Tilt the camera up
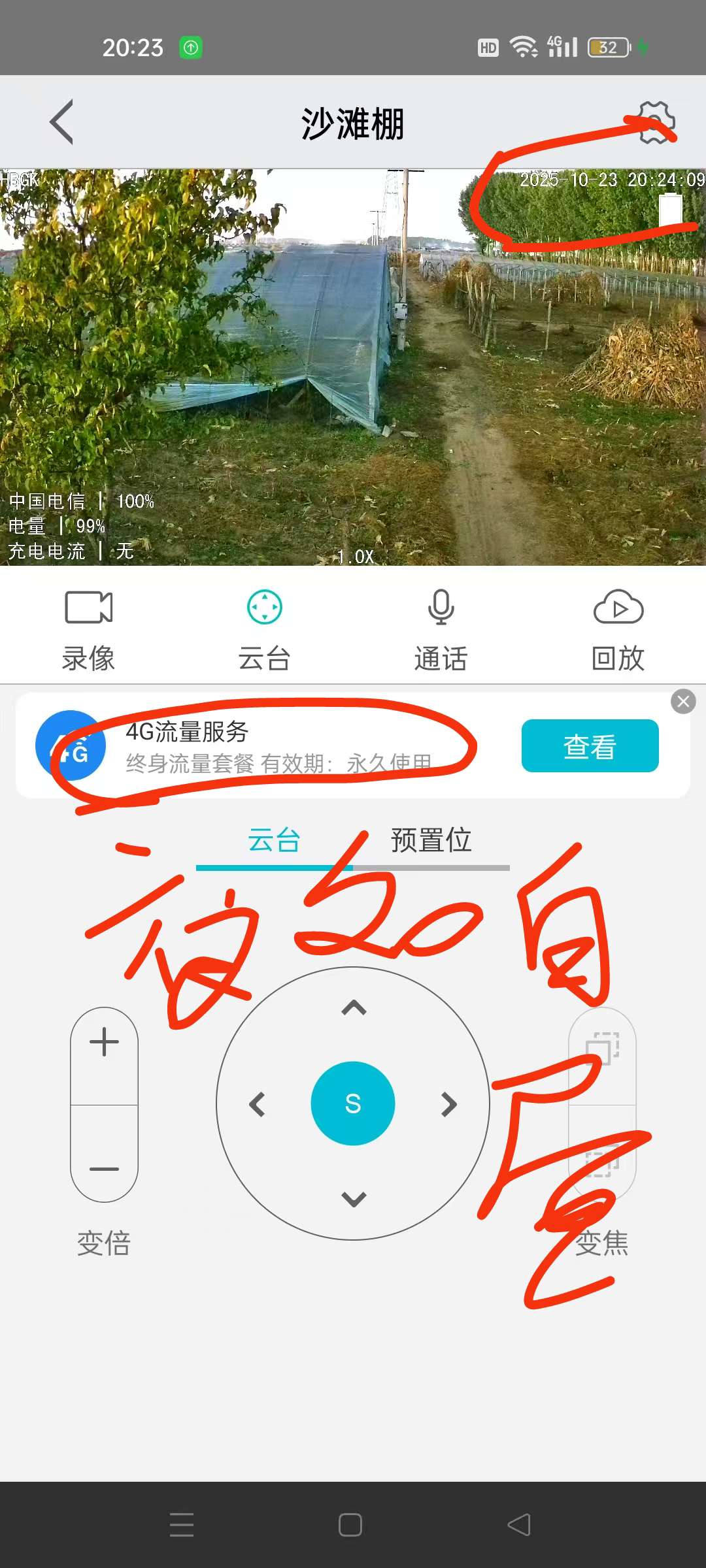This screenshot has height=1568, width=706. [x=354, y=1008]
